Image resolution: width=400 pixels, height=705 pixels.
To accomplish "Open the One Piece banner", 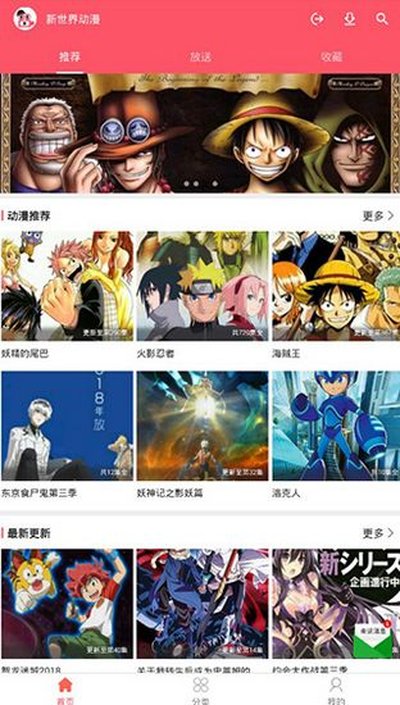I will tap(200, 133).
